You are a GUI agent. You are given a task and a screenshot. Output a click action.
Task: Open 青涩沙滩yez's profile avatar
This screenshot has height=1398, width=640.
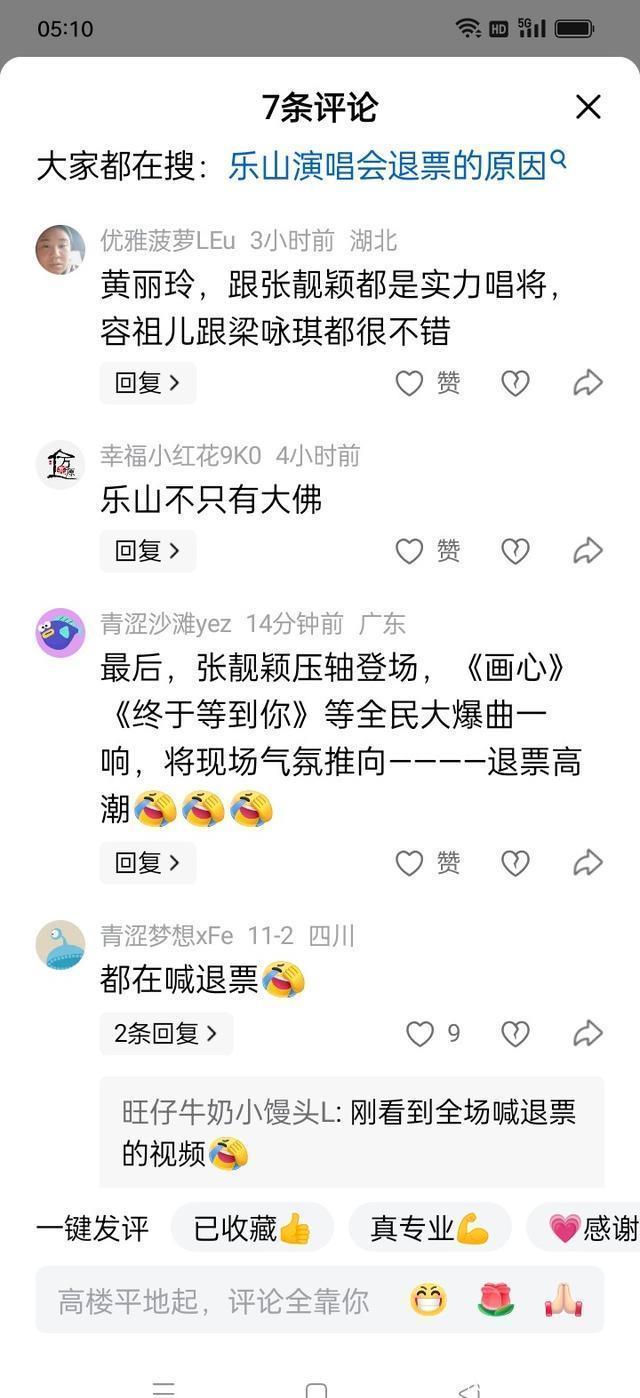click(60, 633)
